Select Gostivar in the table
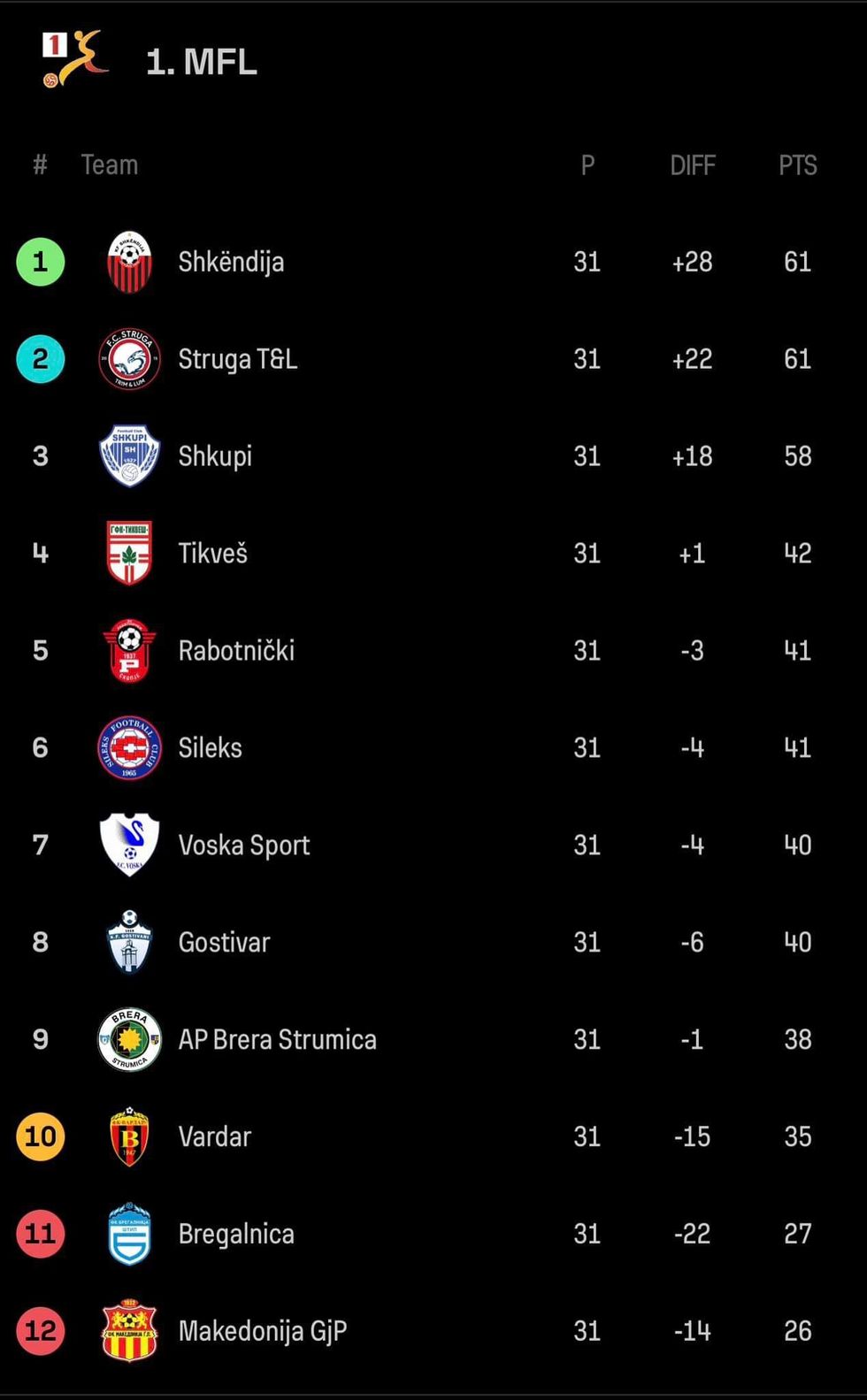The width and height of the screenshot is (867, 1400). click(x=224, y=943)
